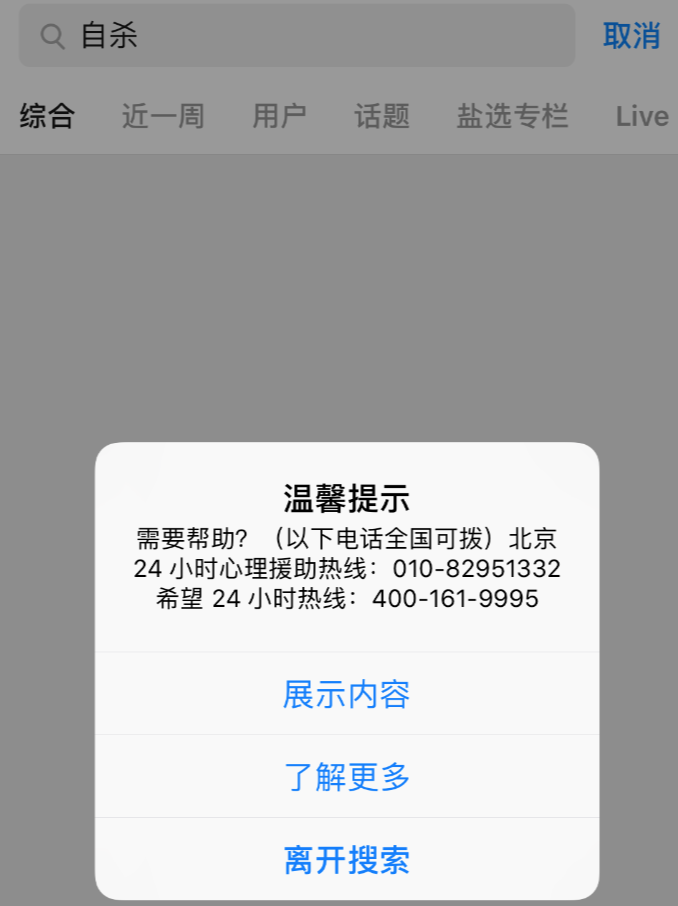Viewport: 678px width, 906px height.
Task: Open the 话题 tab
Action: [382, 116]
